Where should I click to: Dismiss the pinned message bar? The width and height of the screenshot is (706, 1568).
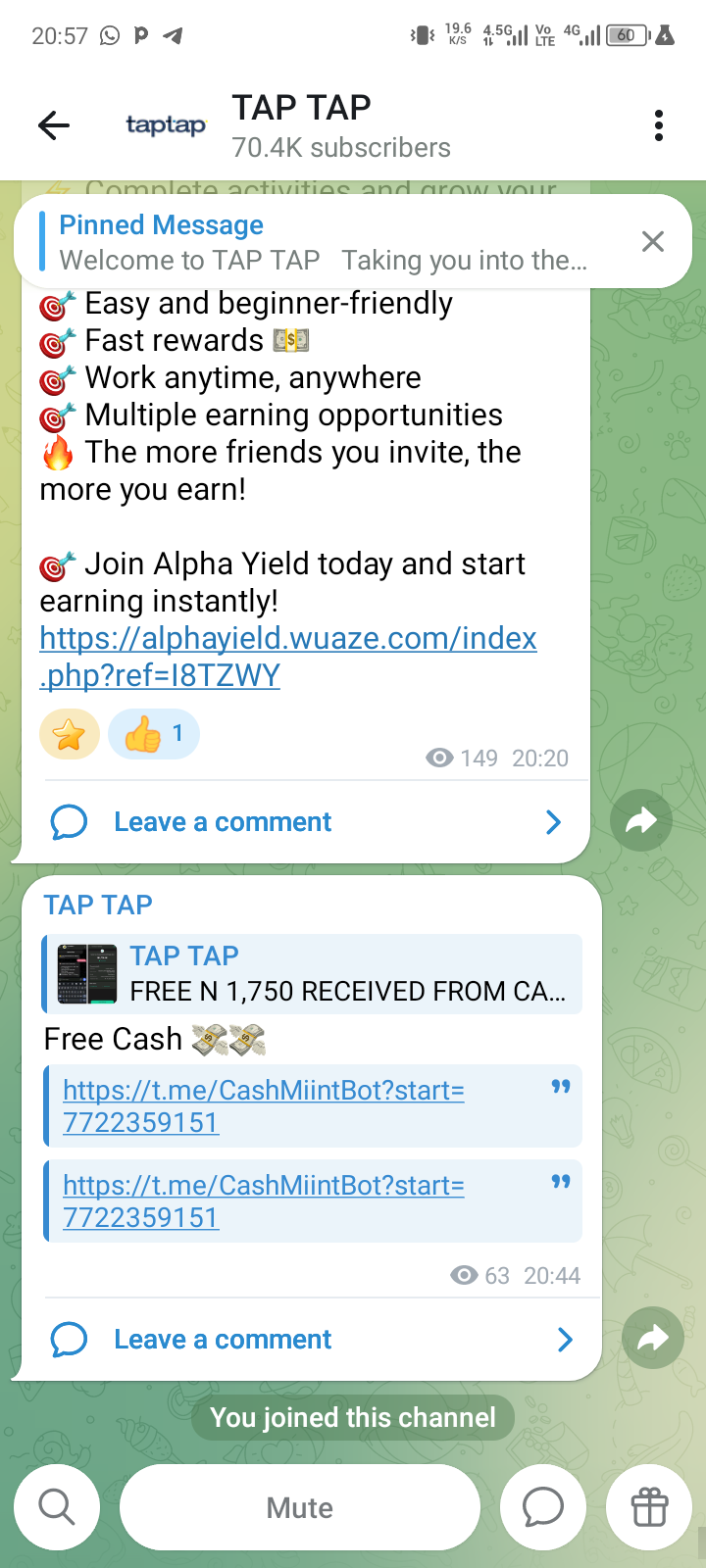(653, 242)
